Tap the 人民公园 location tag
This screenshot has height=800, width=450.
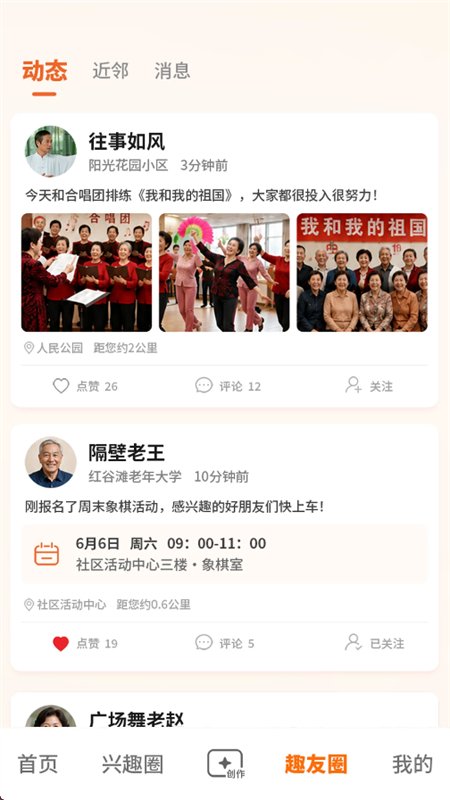click(x=54, y=348)
